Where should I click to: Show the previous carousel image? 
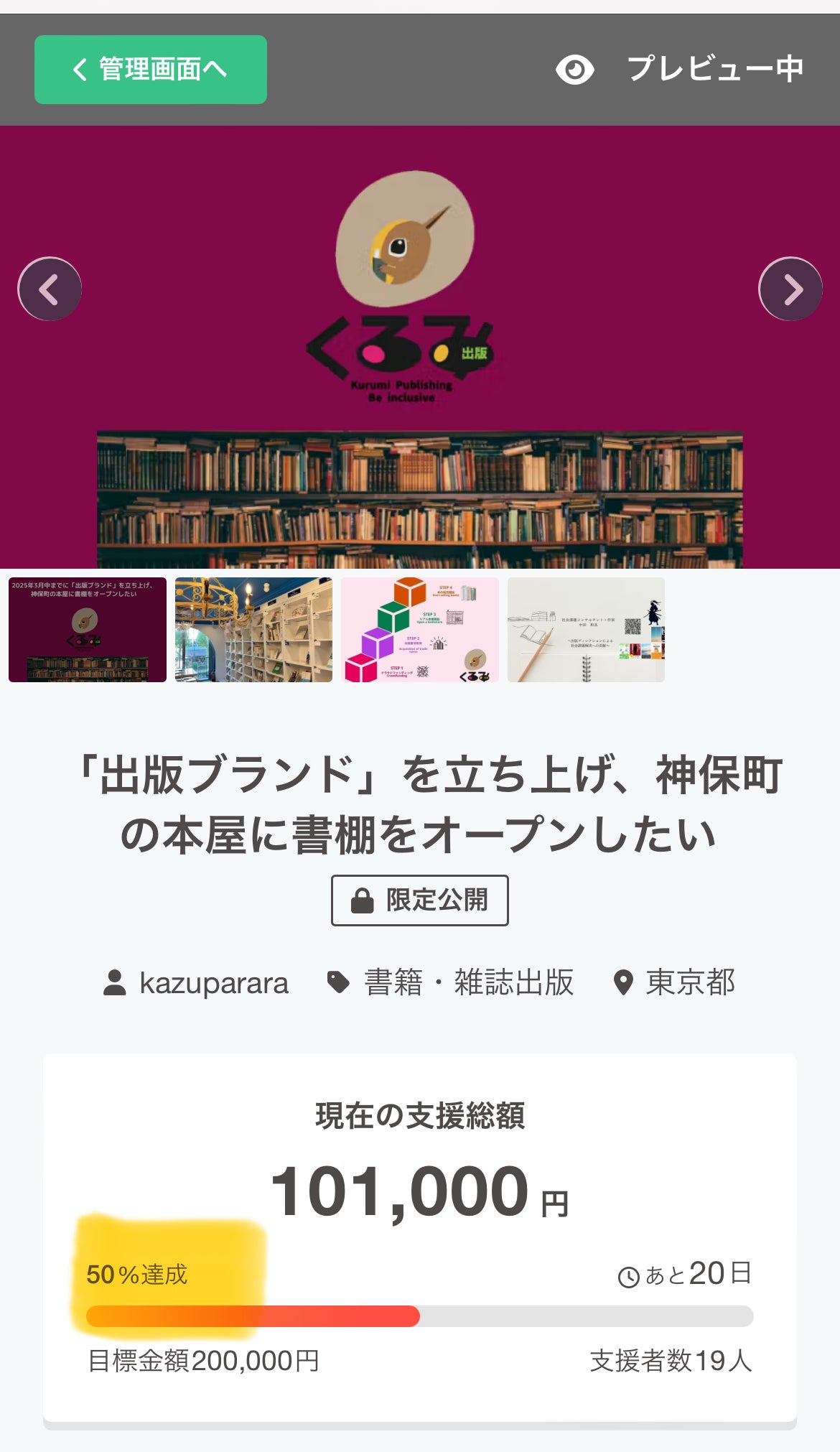[x=50, y=289]
